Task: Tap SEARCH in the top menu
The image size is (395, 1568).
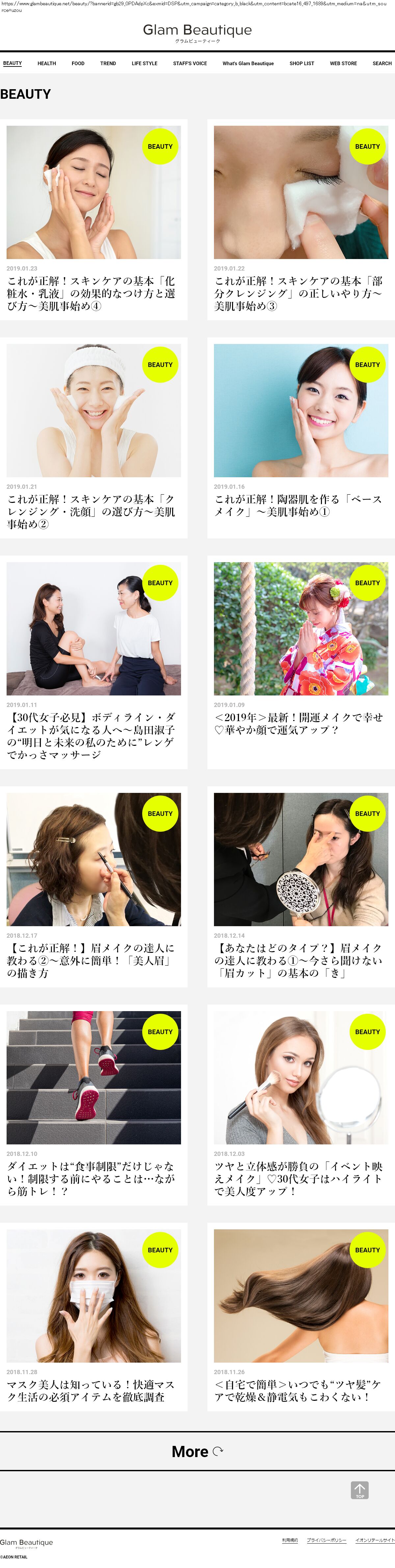Action: click(x=382, y=63)
